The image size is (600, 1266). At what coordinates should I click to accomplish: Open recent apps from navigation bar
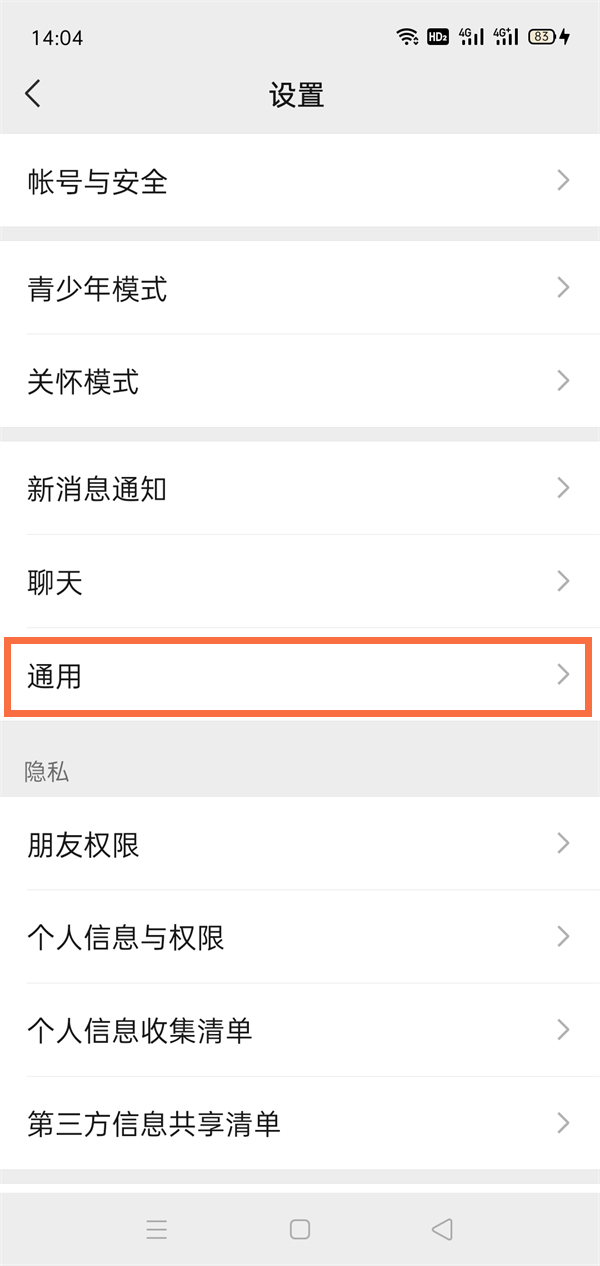tap(157, 1229)
